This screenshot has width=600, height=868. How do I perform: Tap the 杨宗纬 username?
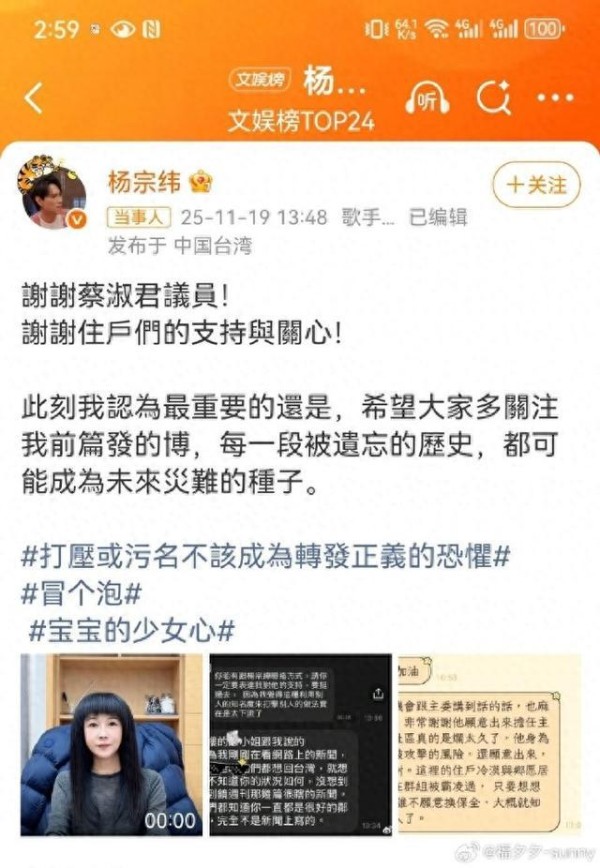(146, 181)
